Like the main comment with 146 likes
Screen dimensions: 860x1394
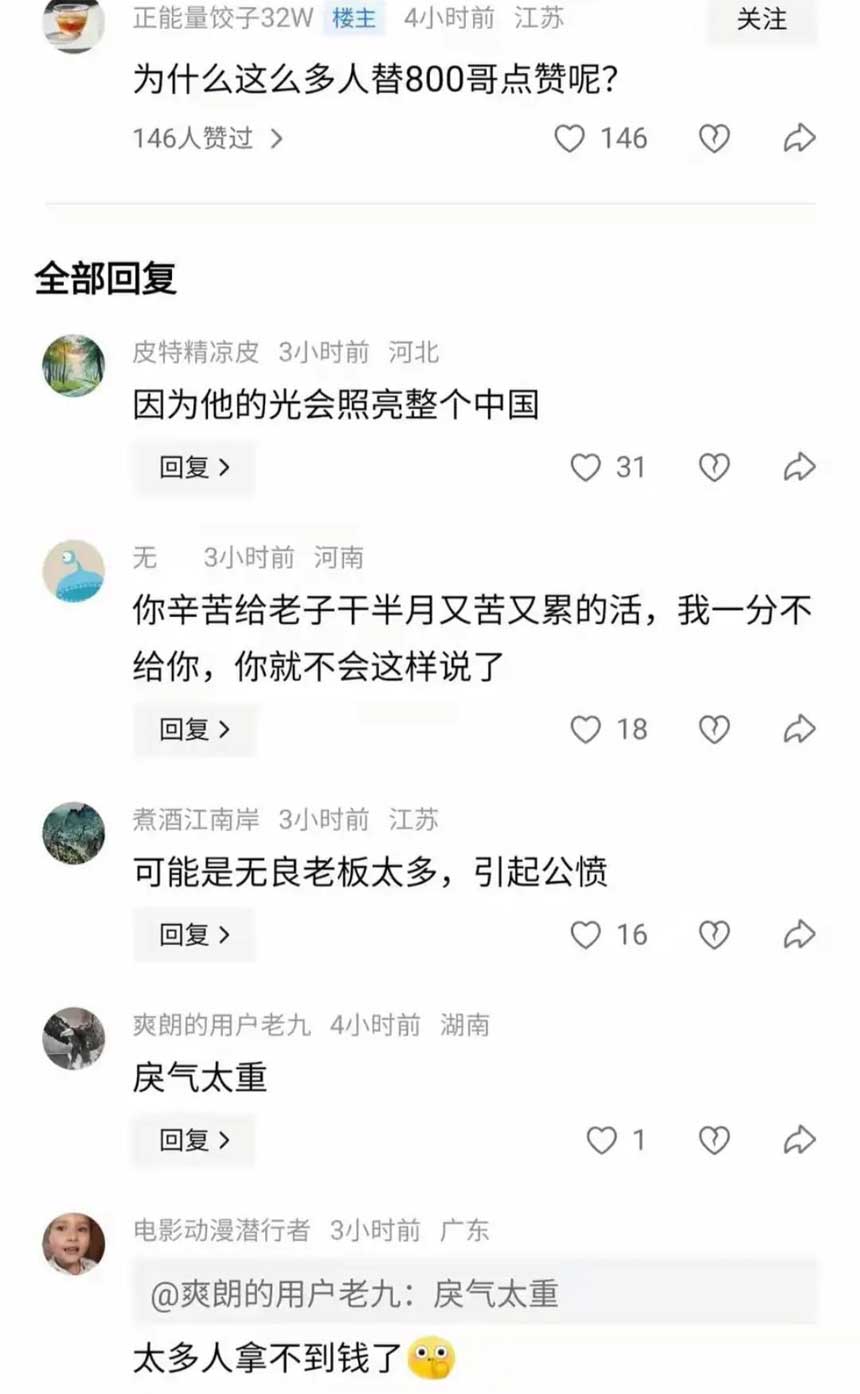coord(570,138)
